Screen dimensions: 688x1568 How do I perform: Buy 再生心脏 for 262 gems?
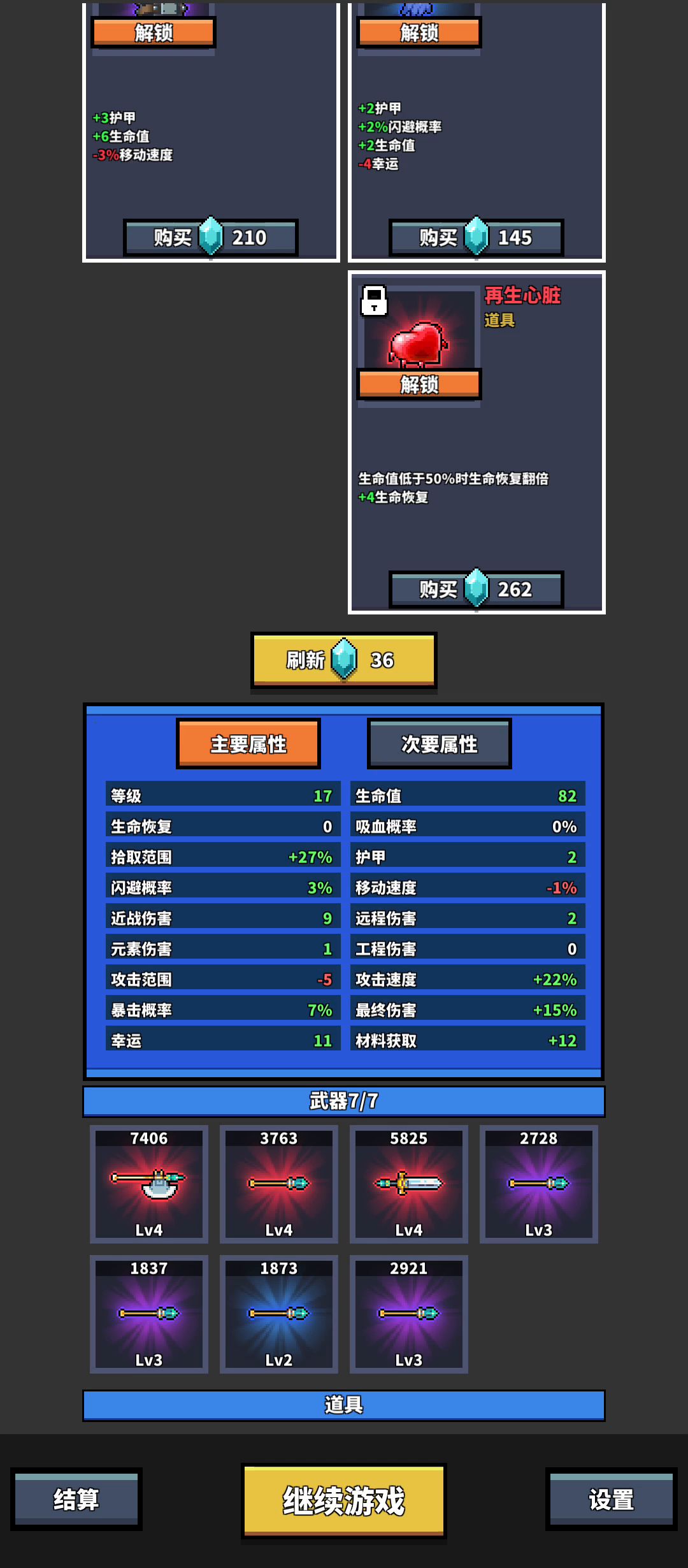(x=476, y=590)
